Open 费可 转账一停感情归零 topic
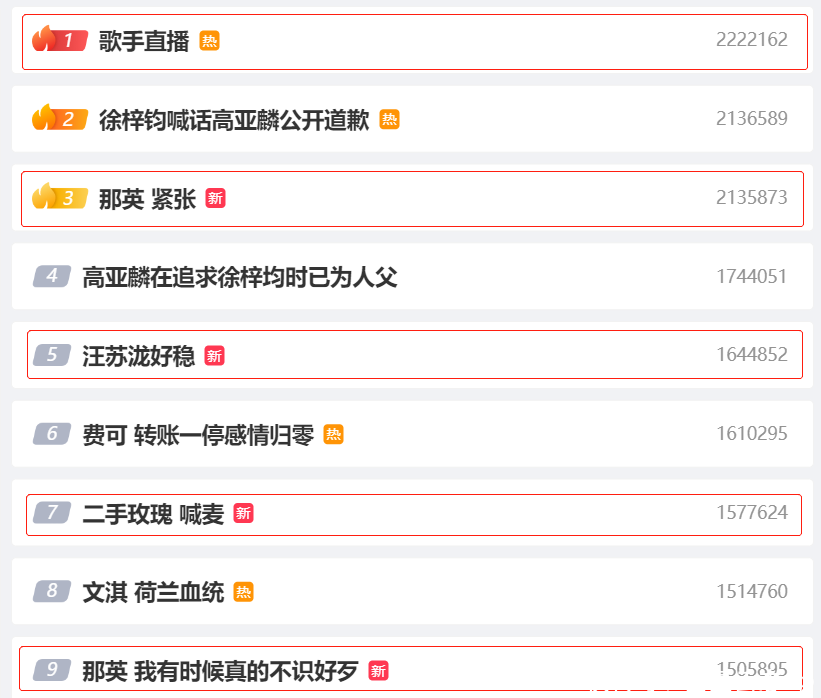Screen dimensions: 821x698 (x=198, y=434)
